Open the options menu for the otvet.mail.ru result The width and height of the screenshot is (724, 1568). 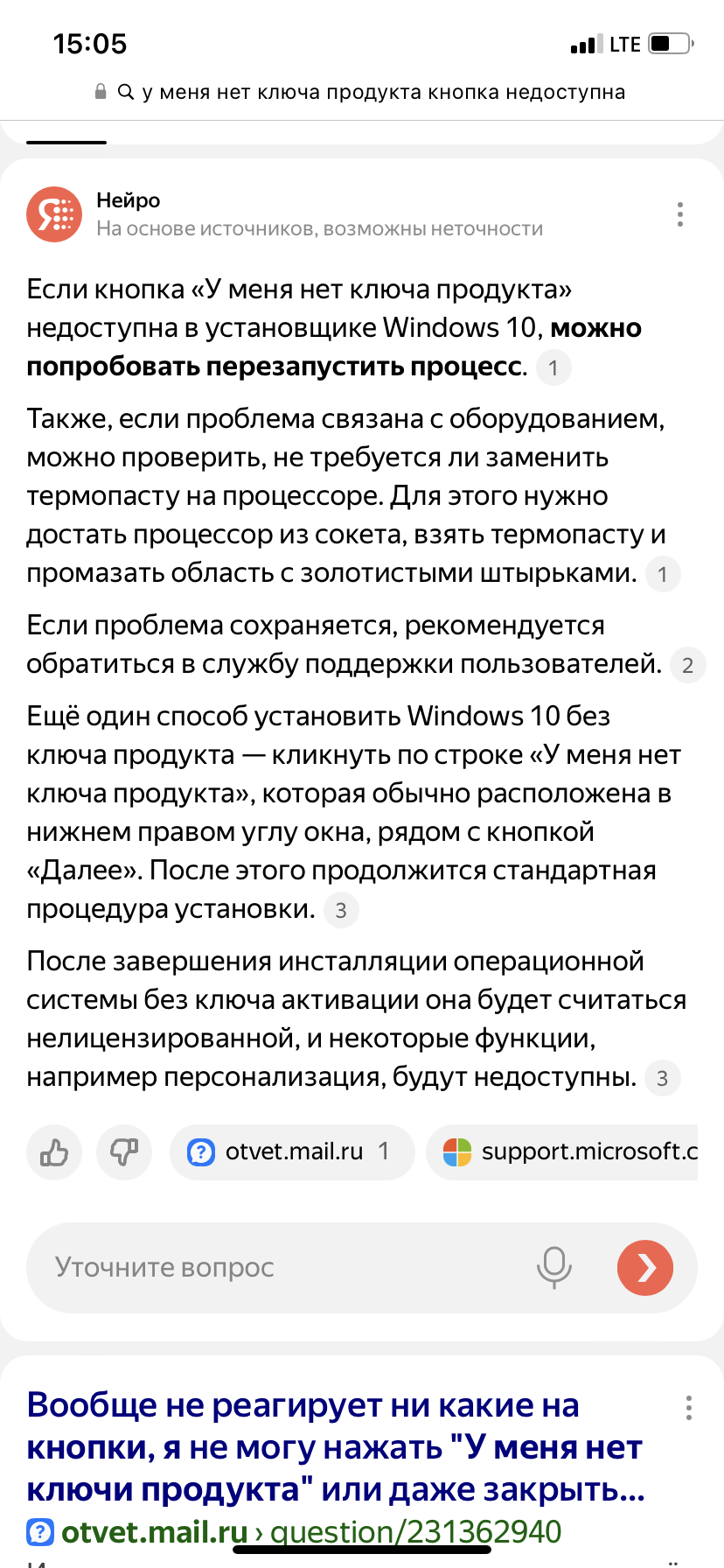click(x=689, y=1408)
